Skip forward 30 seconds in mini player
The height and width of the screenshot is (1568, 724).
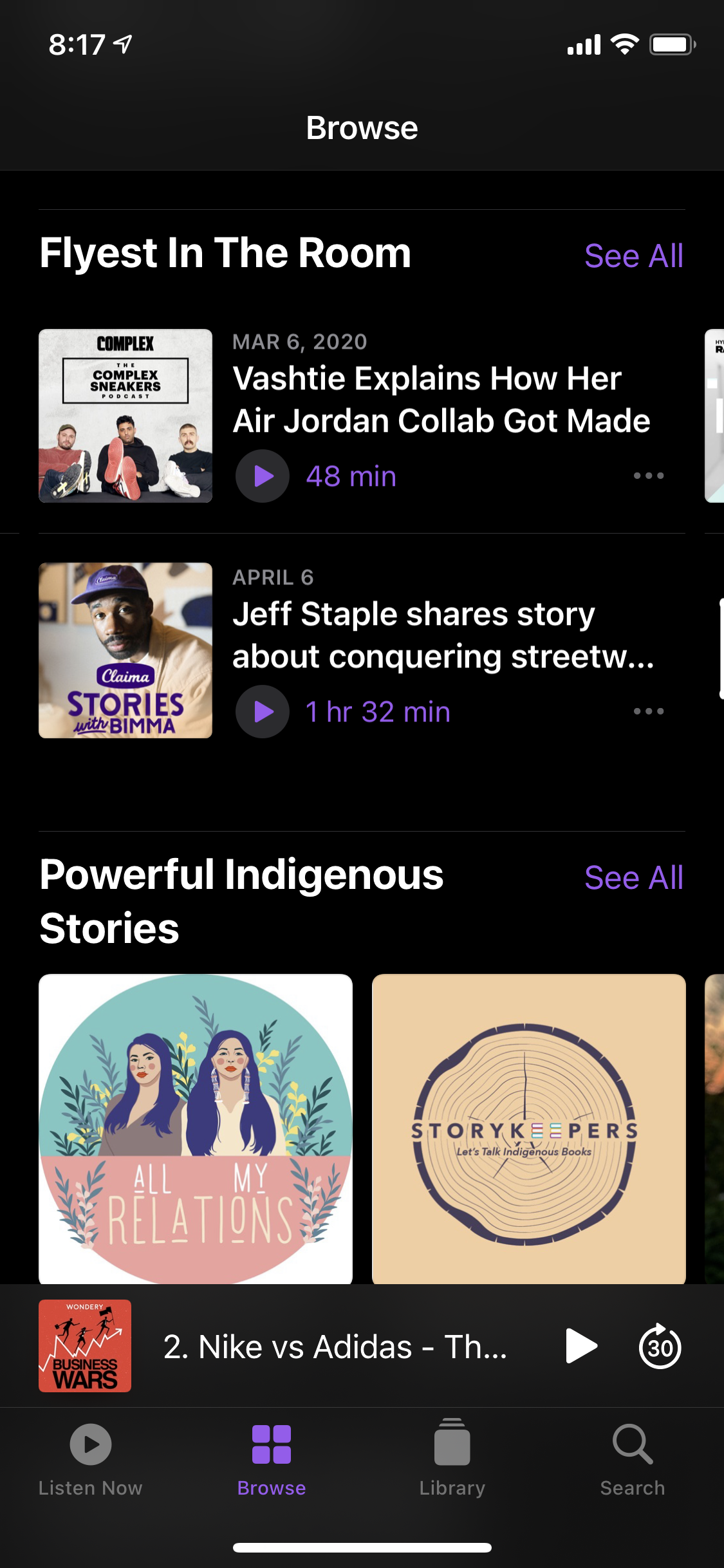[660, 1347]
